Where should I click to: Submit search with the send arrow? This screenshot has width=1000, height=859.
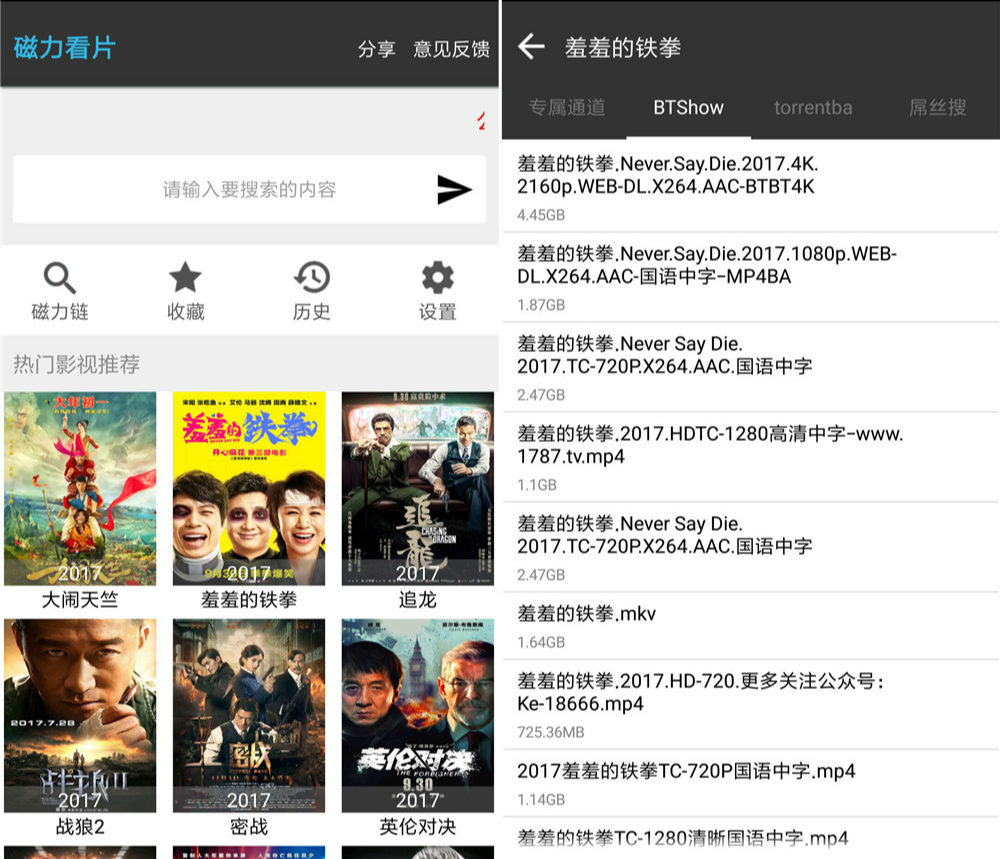pyautogui.click(x=454, y=189)
